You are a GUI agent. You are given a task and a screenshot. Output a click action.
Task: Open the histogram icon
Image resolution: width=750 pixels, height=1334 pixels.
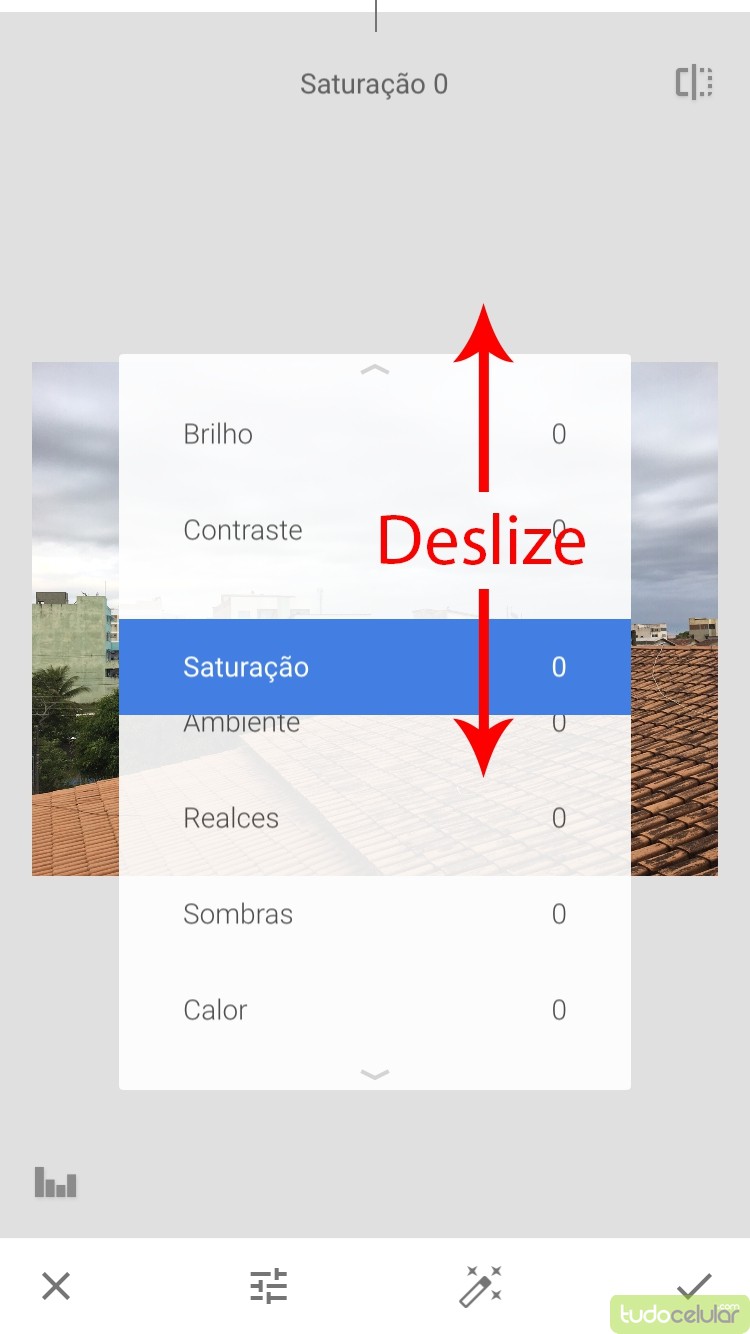56,1182
